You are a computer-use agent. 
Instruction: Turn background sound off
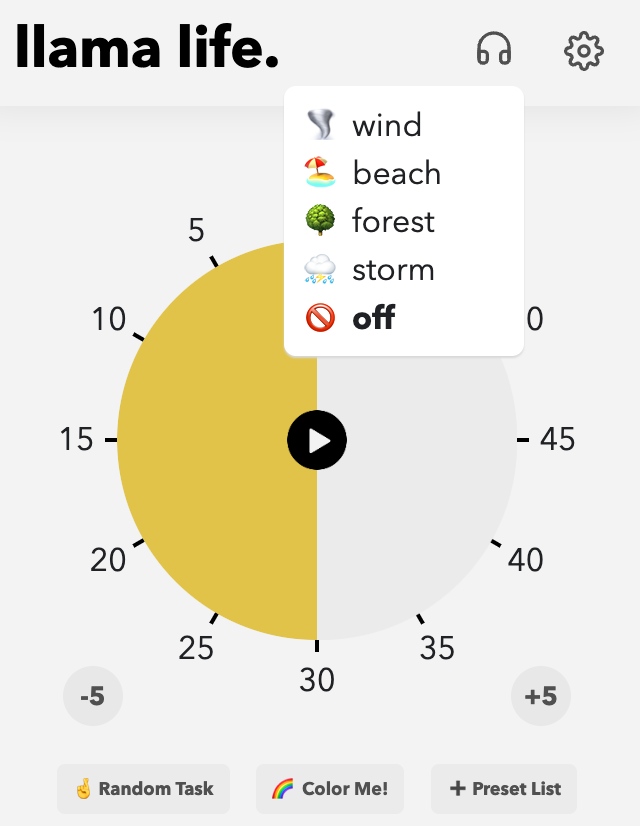pos(372,318)
